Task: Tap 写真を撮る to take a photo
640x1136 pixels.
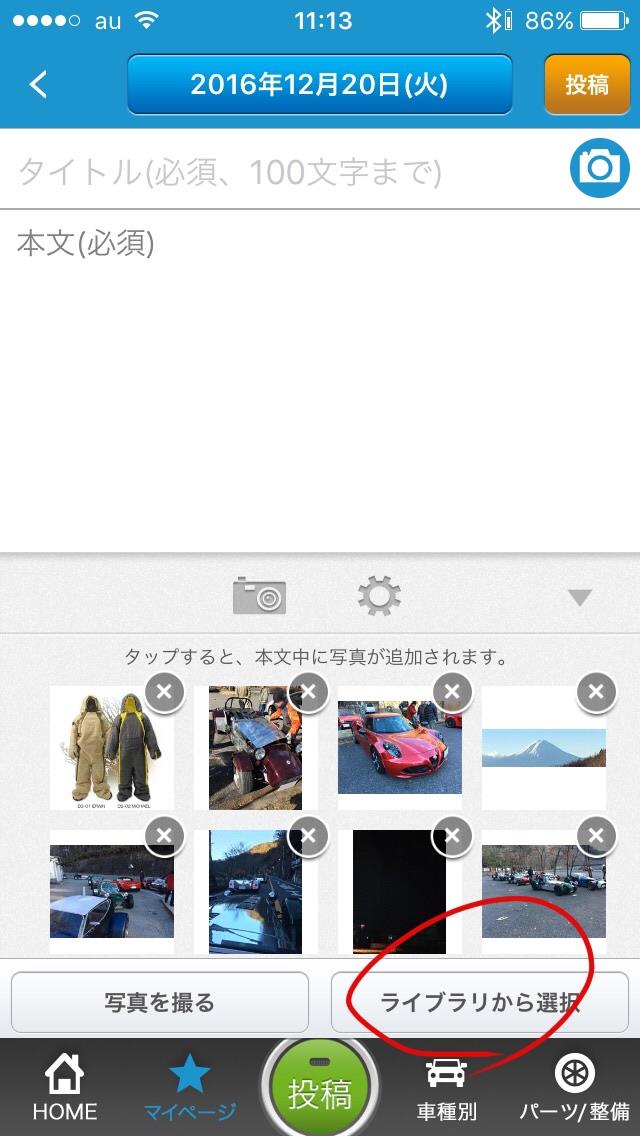Action: pos(160,1002)
